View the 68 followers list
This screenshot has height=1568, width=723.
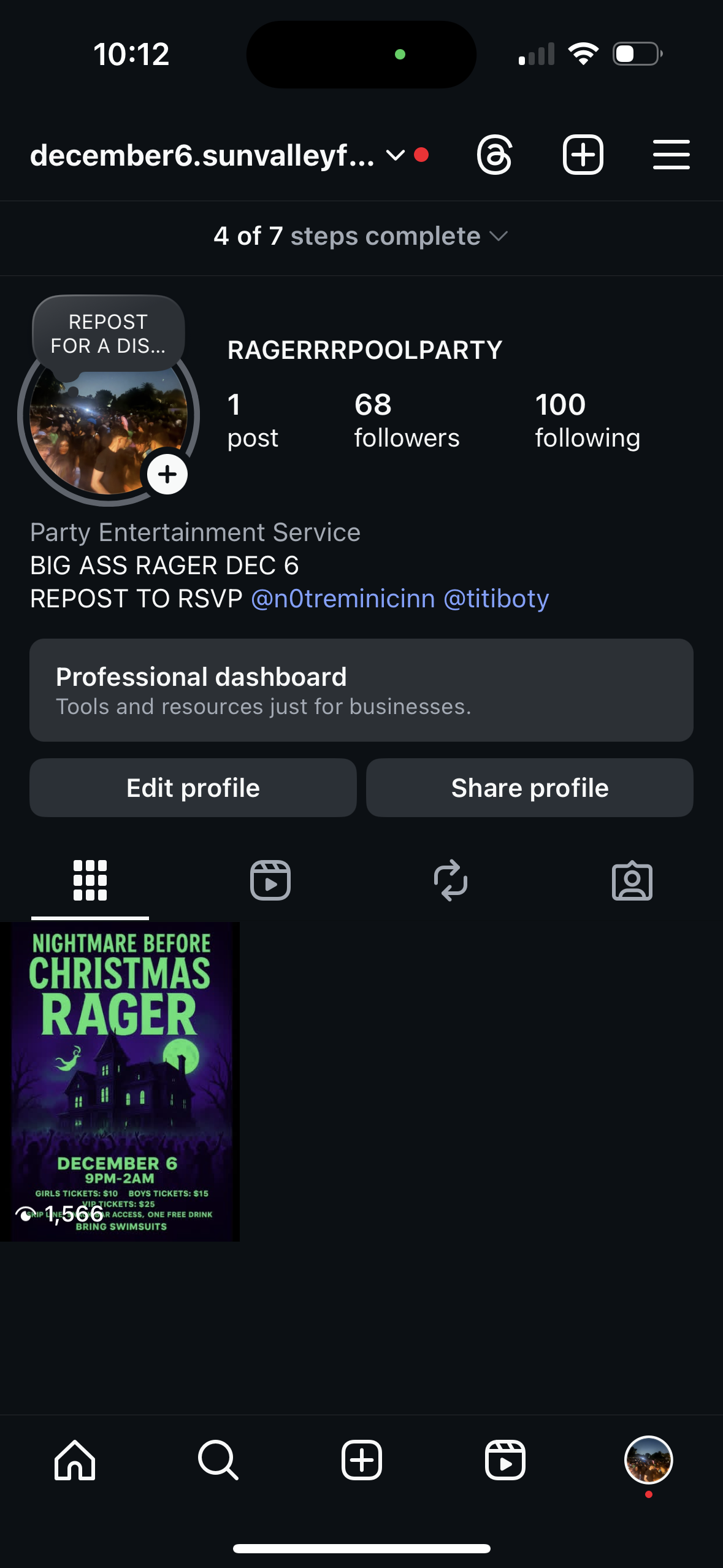[406, 421]
